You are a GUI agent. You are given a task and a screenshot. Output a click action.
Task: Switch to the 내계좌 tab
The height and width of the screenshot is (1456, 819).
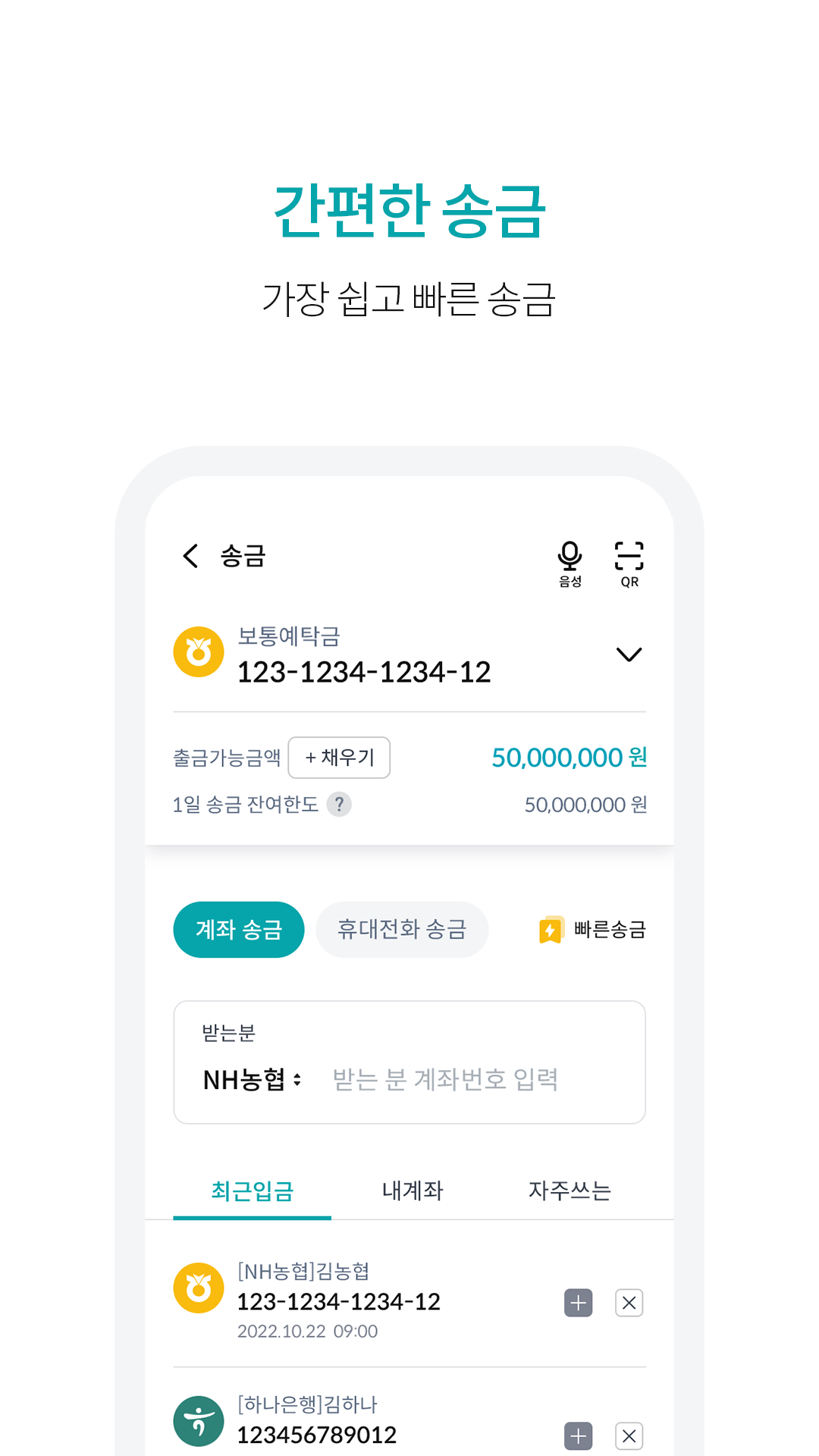pos(410,1191)
